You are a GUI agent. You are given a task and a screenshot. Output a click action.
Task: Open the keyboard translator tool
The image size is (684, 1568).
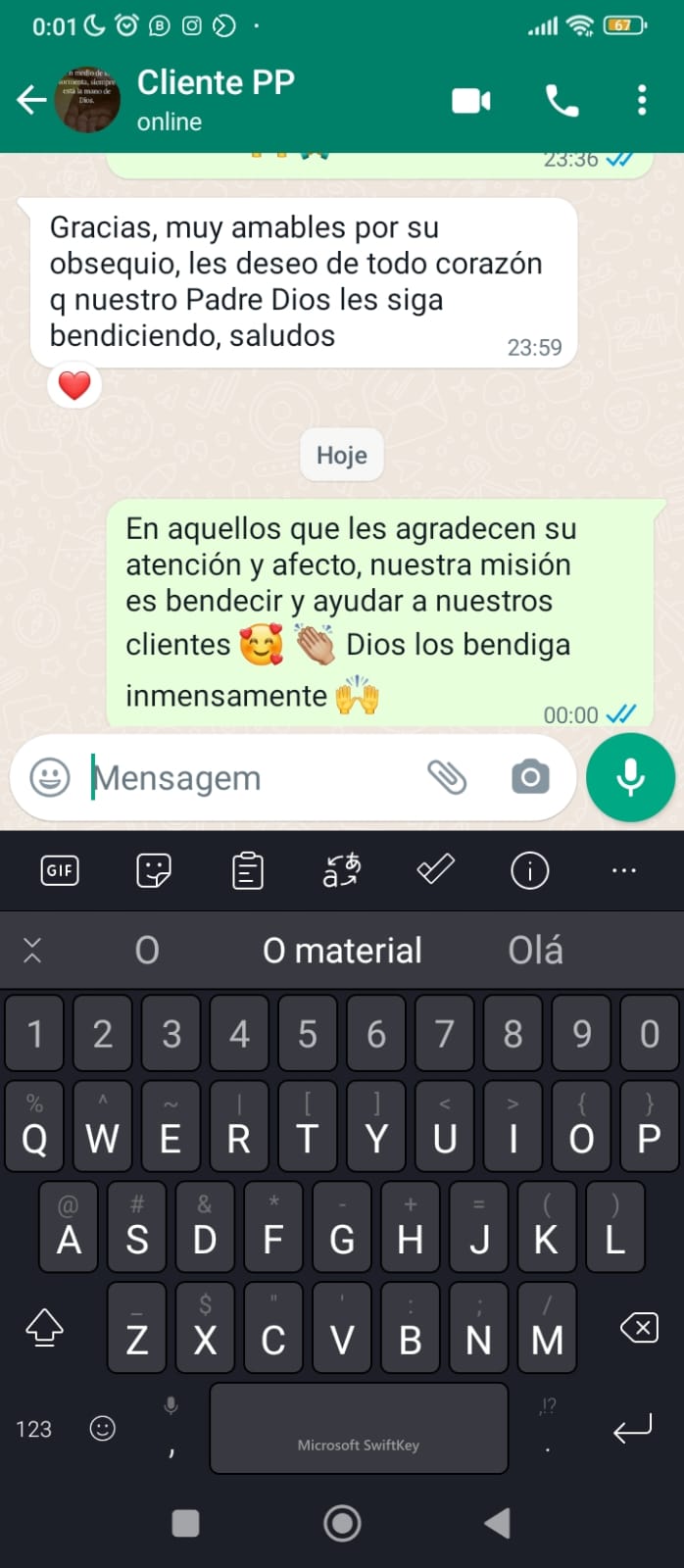pyautogui.click(x=341, y=870)
